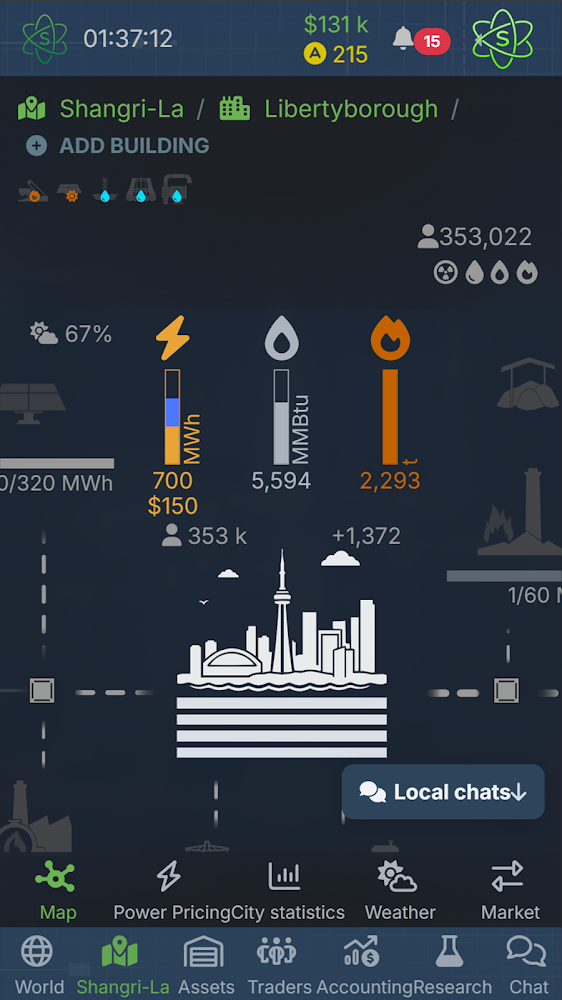
Task: Open the Chat section
Action: pyautogui.click(x=526, y=965)
